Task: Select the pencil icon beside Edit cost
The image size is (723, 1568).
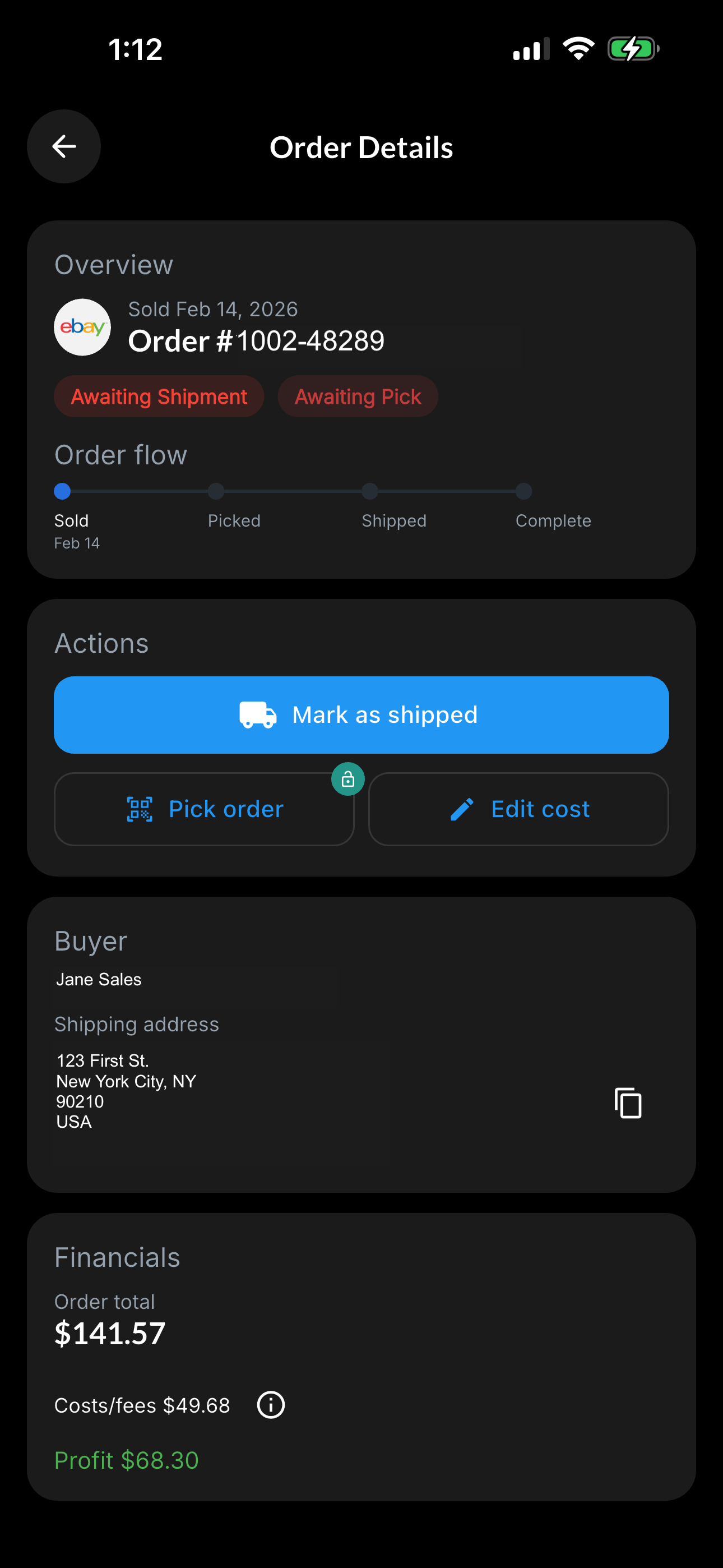Action: point(462,809)
